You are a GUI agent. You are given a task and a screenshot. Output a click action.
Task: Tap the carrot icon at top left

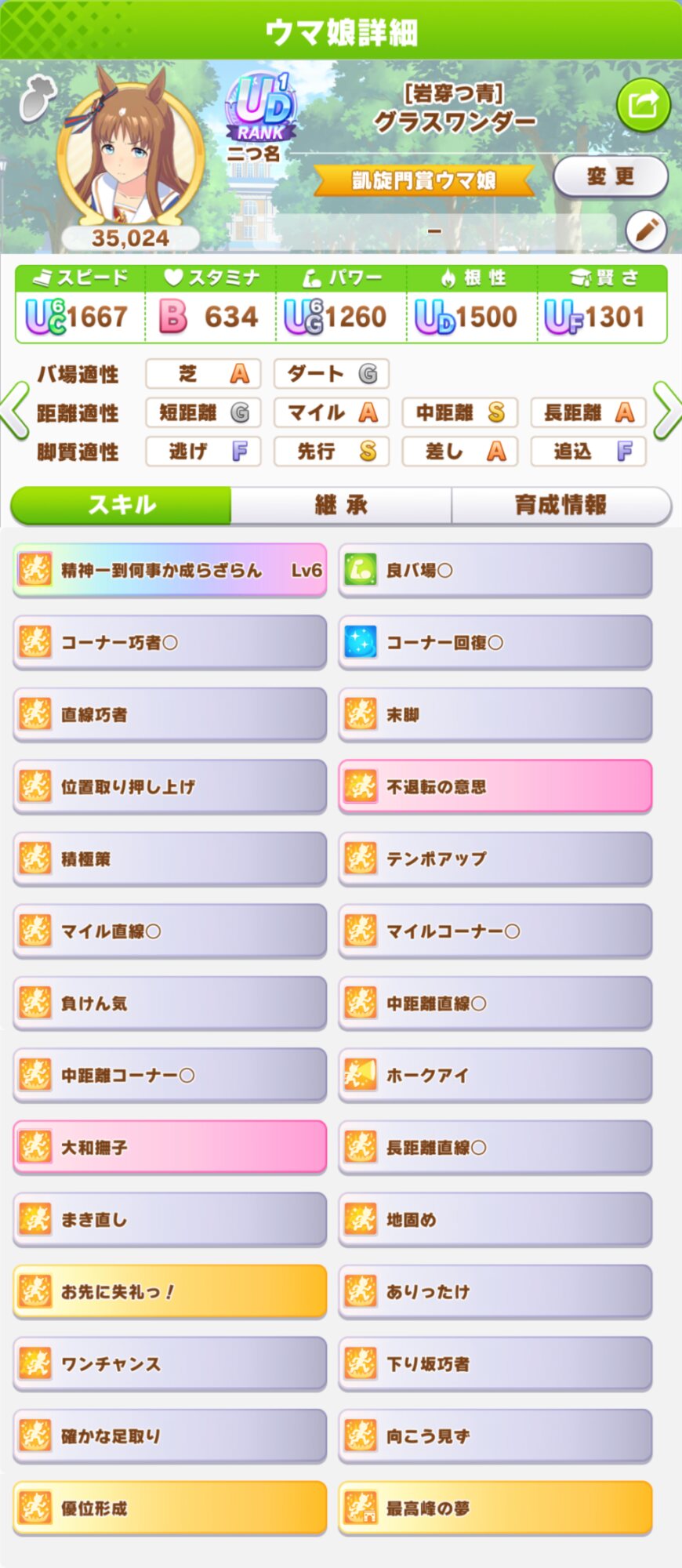(x=37, y=97)
